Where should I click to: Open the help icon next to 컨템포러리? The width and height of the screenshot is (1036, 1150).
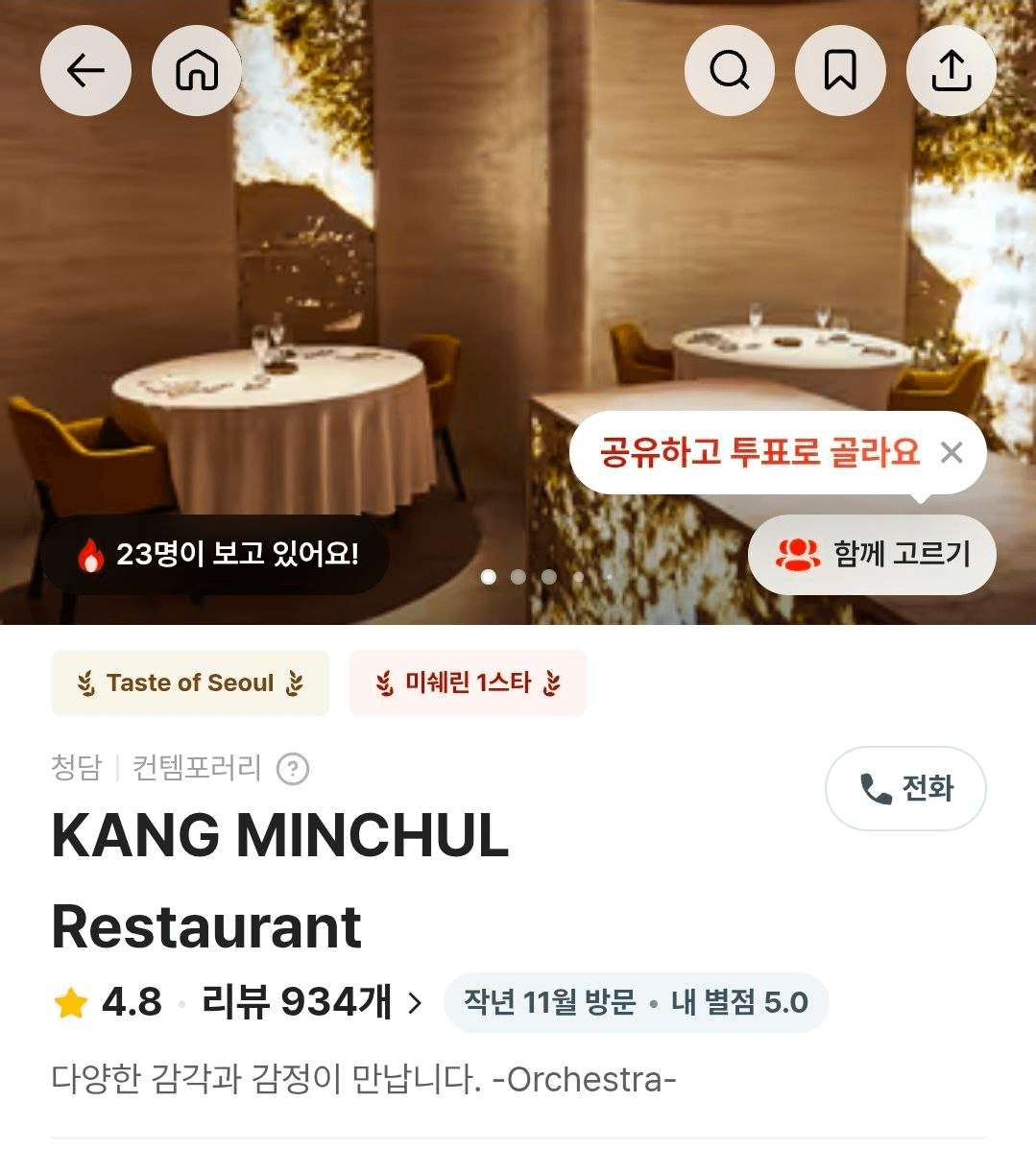(293, 770)
